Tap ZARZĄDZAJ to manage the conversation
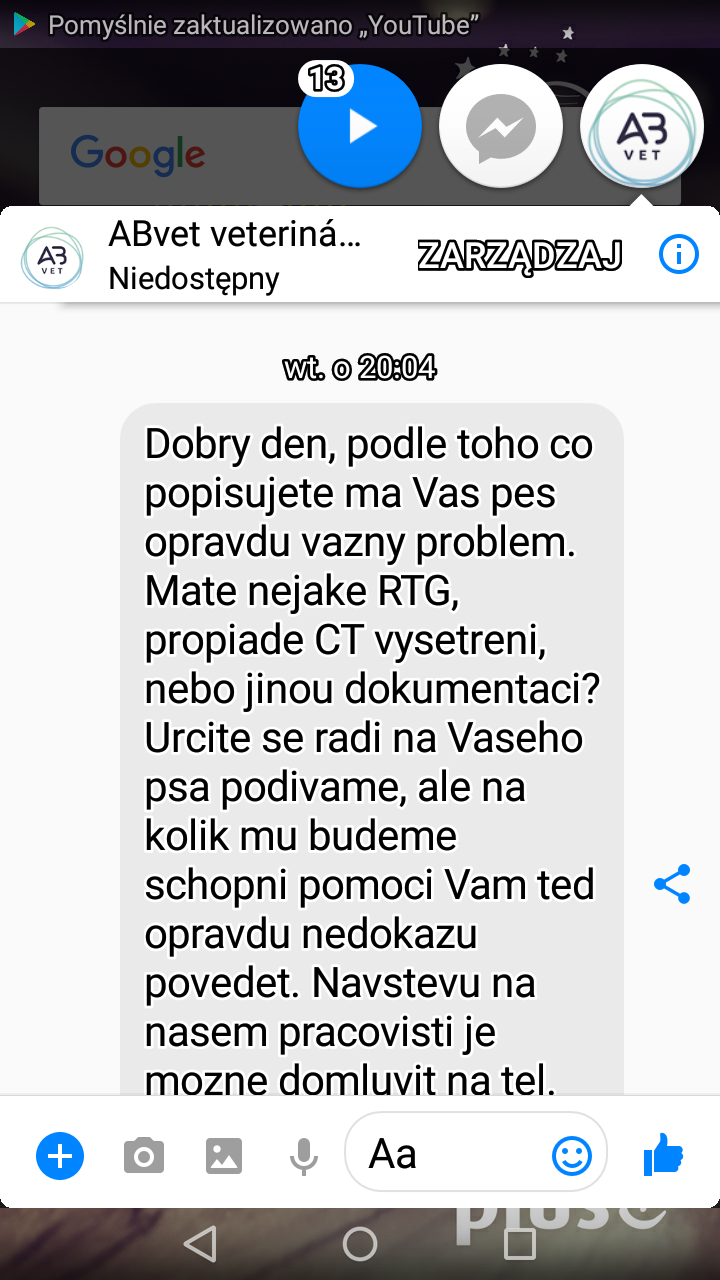The height and width of the screenshot is (1280, 720). point(519,256)
